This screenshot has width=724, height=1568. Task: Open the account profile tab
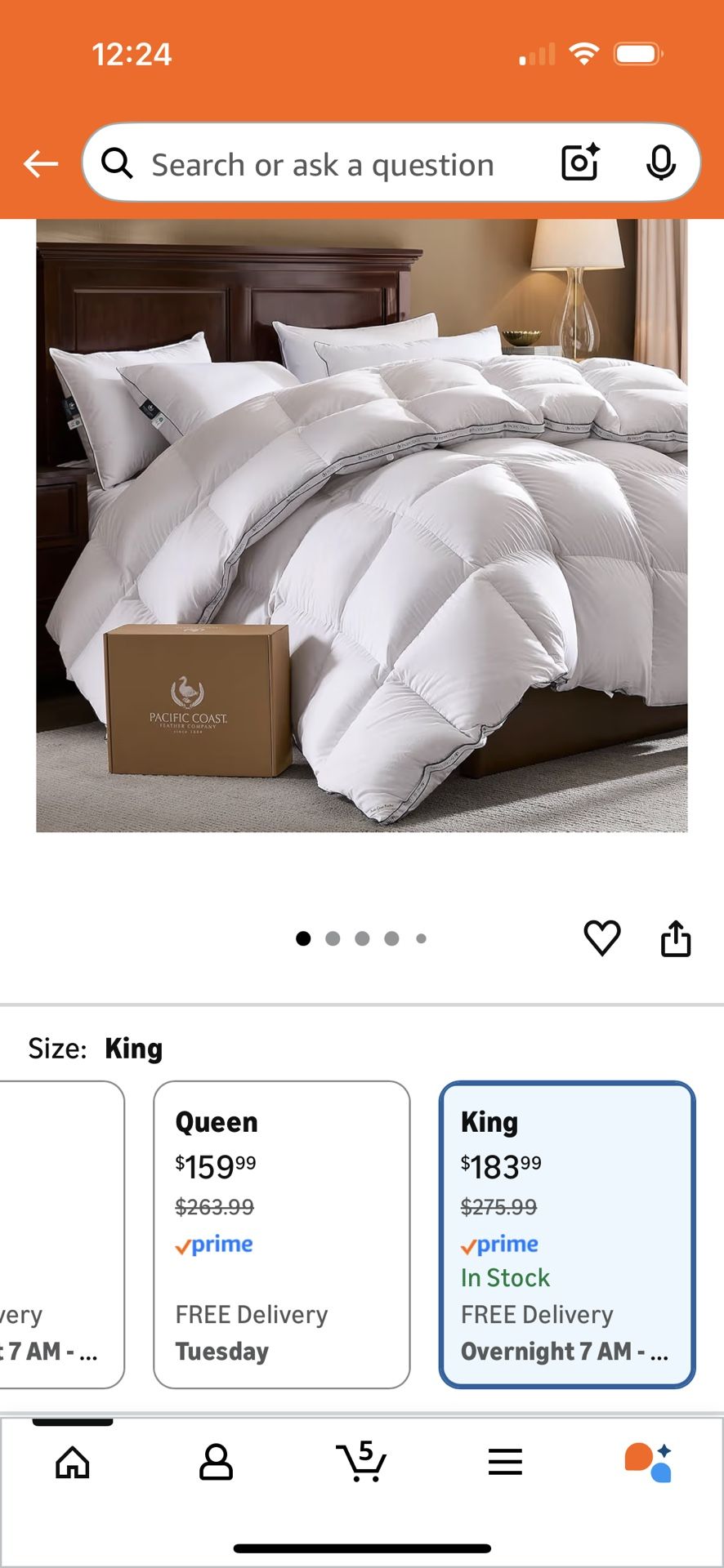(217, 1461)
